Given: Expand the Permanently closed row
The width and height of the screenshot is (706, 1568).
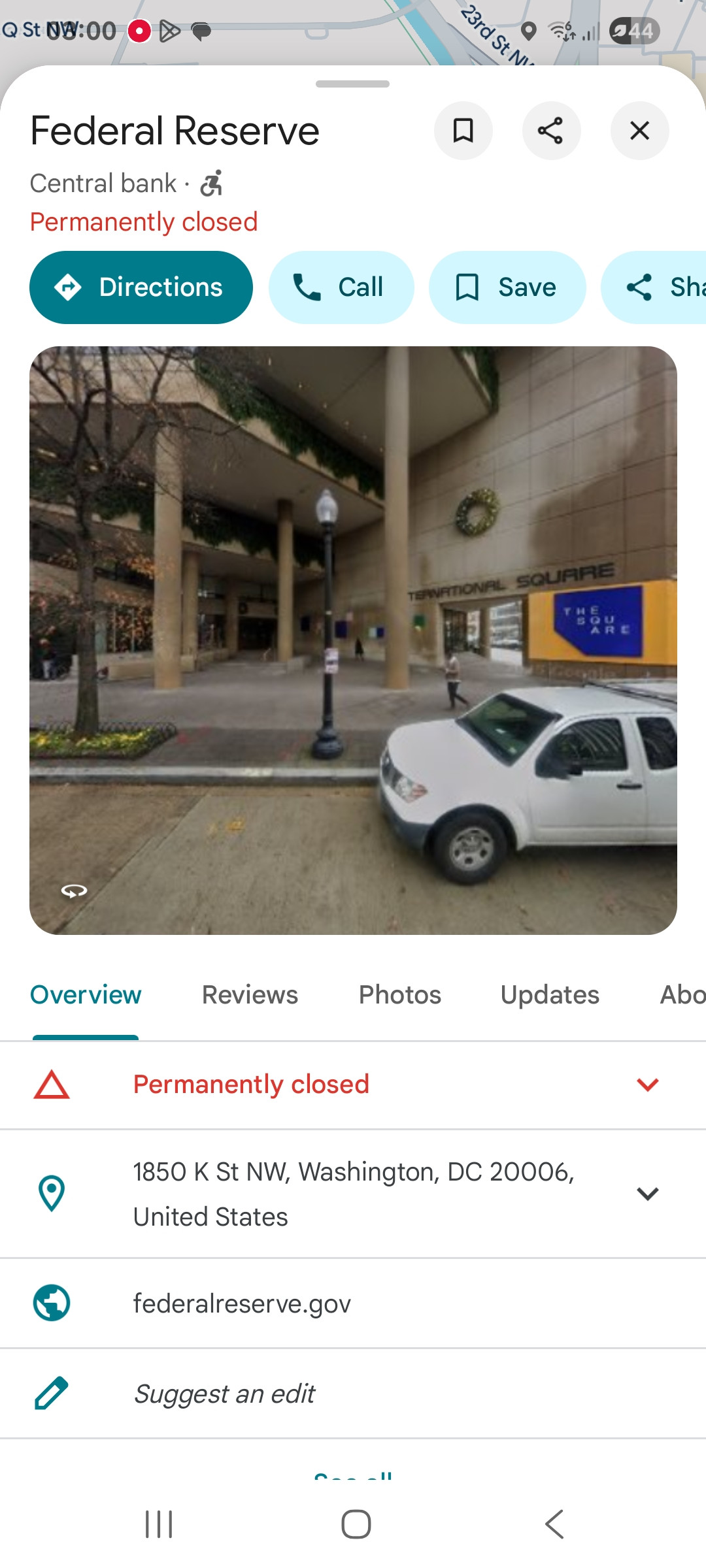Looking at the screenshot, I should tap(647, 1085).
